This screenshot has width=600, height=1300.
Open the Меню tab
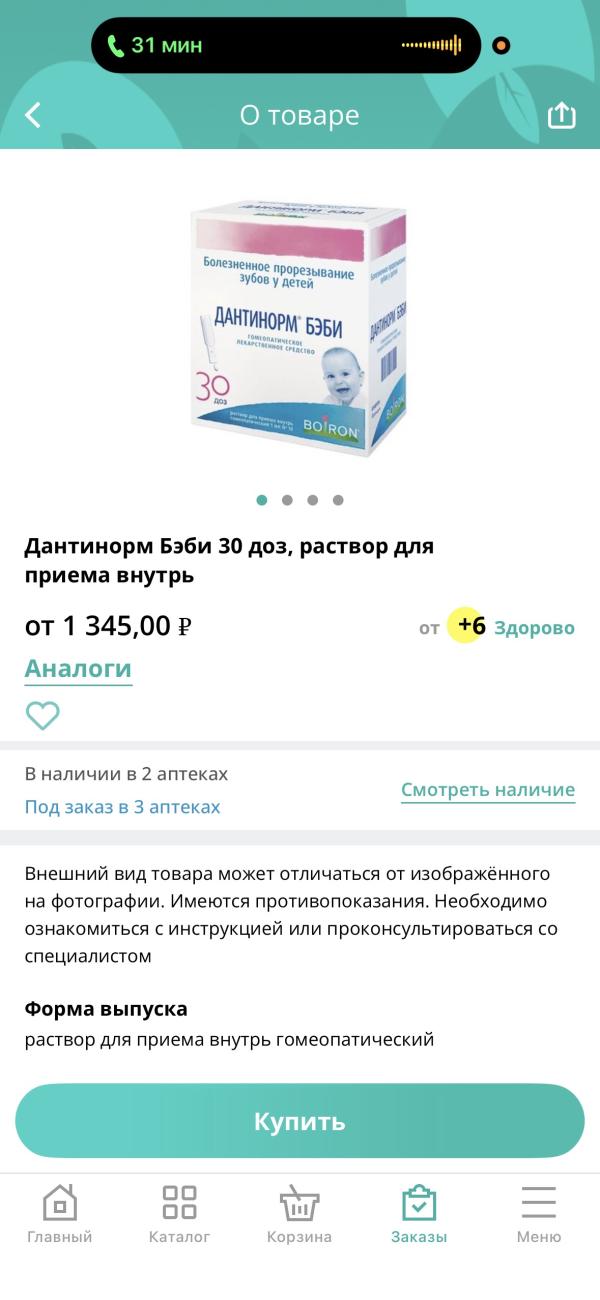(538, 1214)
